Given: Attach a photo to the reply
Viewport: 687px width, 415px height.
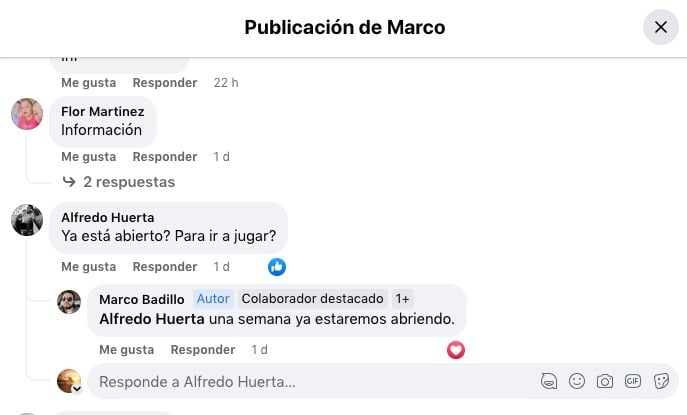Looking at the screenshot, I should tap(605, 381).
